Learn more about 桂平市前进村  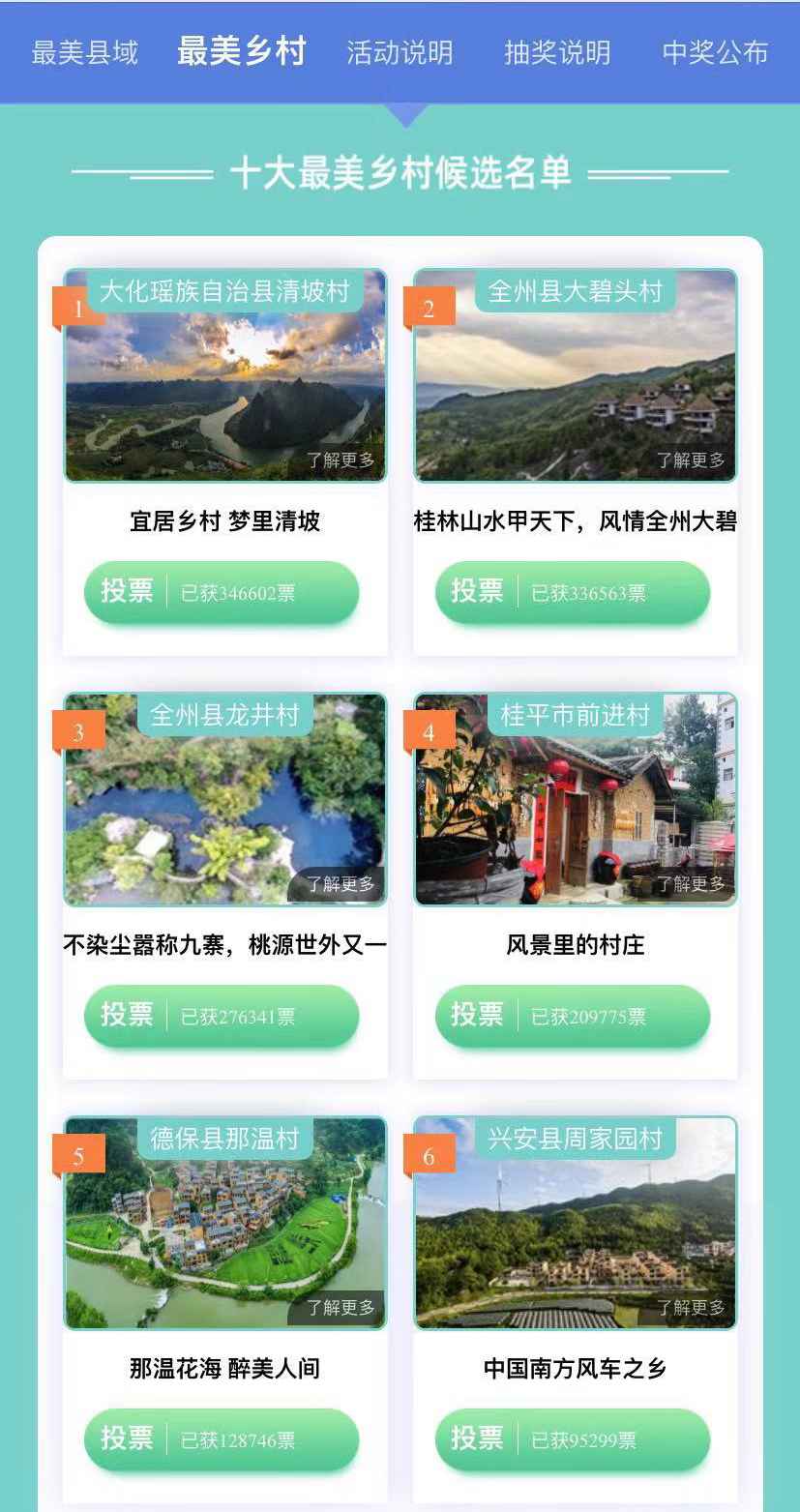point(691,884)
